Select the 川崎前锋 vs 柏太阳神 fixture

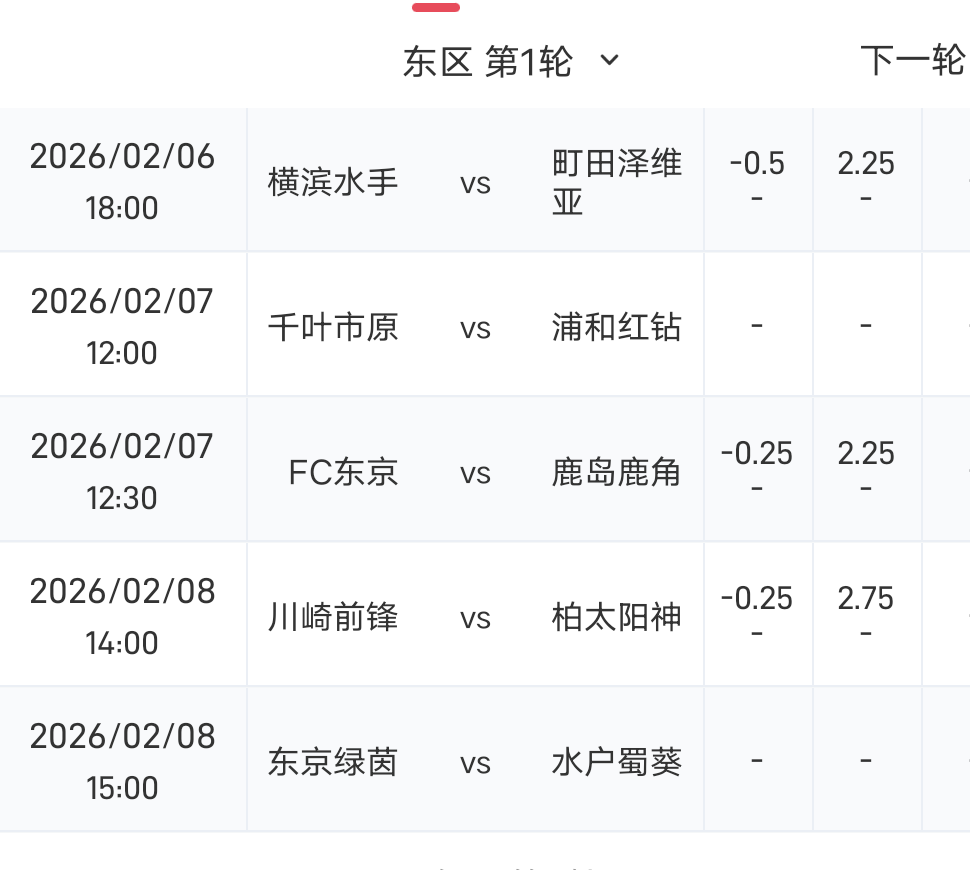(x=475, y=617)
